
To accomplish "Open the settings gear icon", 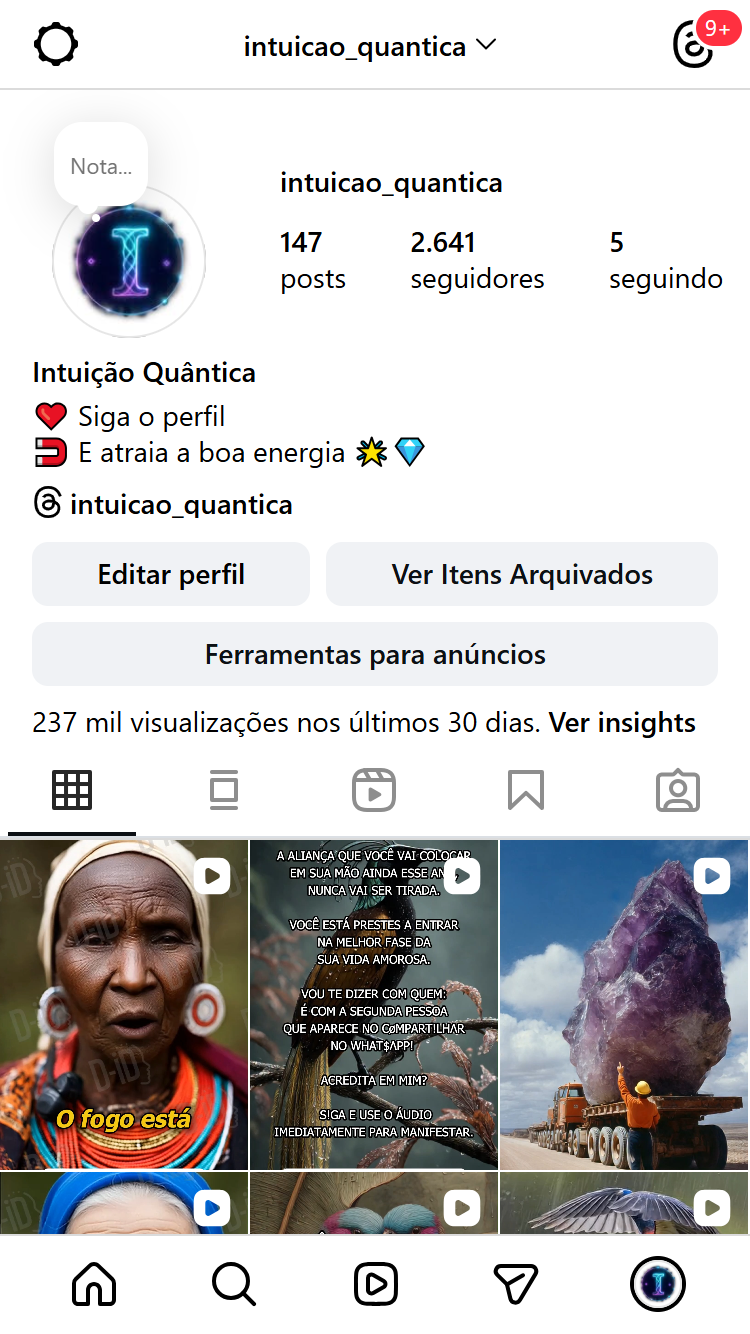I will click(x=56, y=45).
